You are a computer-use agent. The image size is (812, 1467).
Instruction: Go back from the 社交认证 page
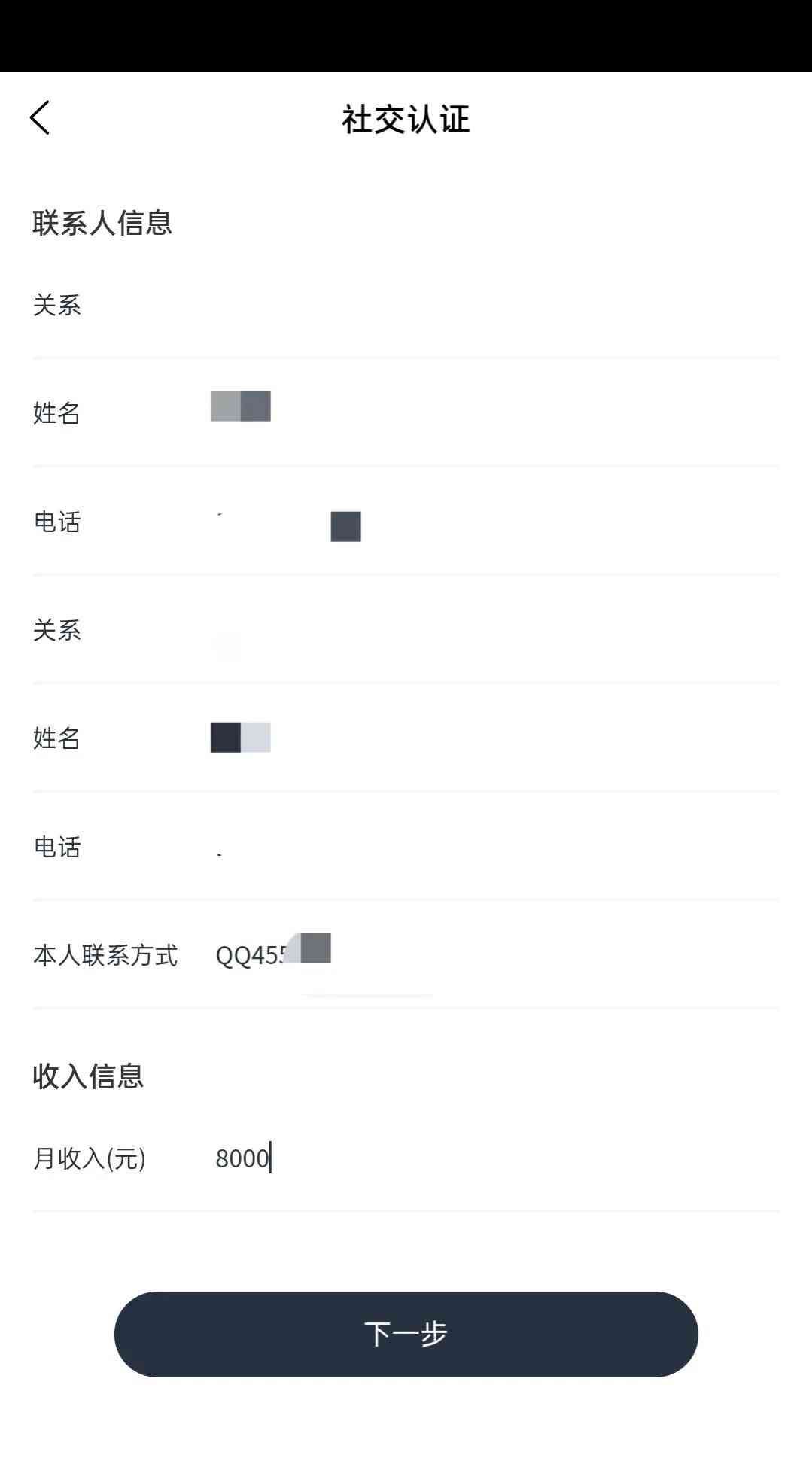[x=40, y=118]
